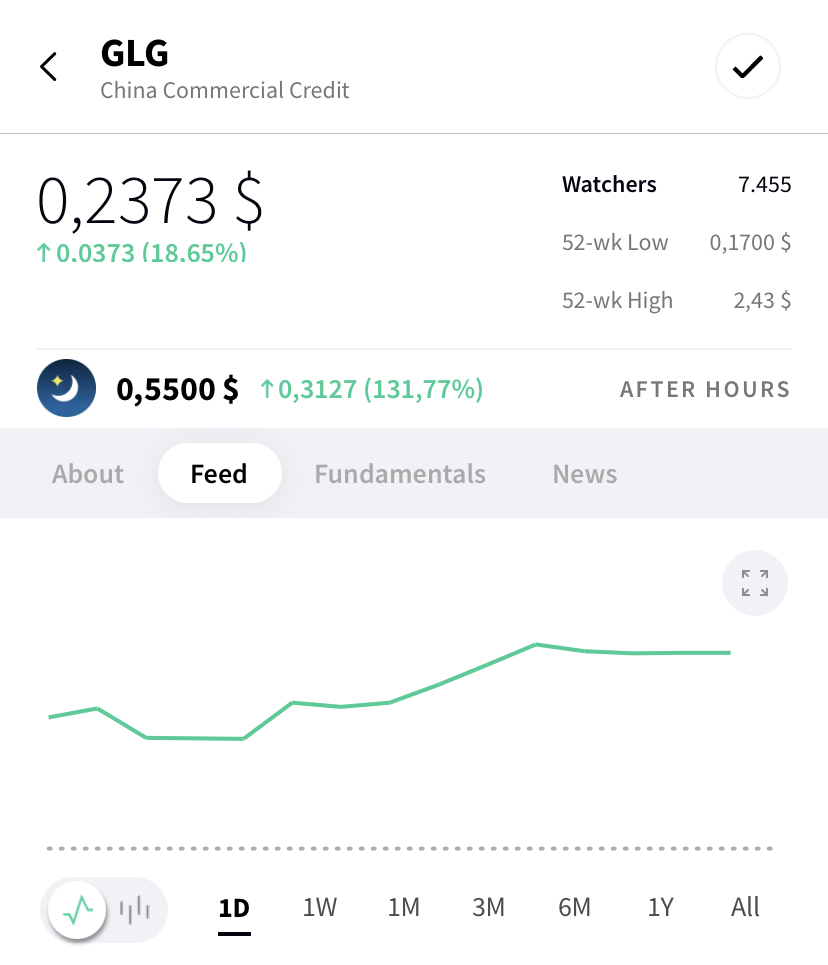Expand the chart to fullscreen
The height and width of the screenshot is (965, 828).
[x=754, y=583]
